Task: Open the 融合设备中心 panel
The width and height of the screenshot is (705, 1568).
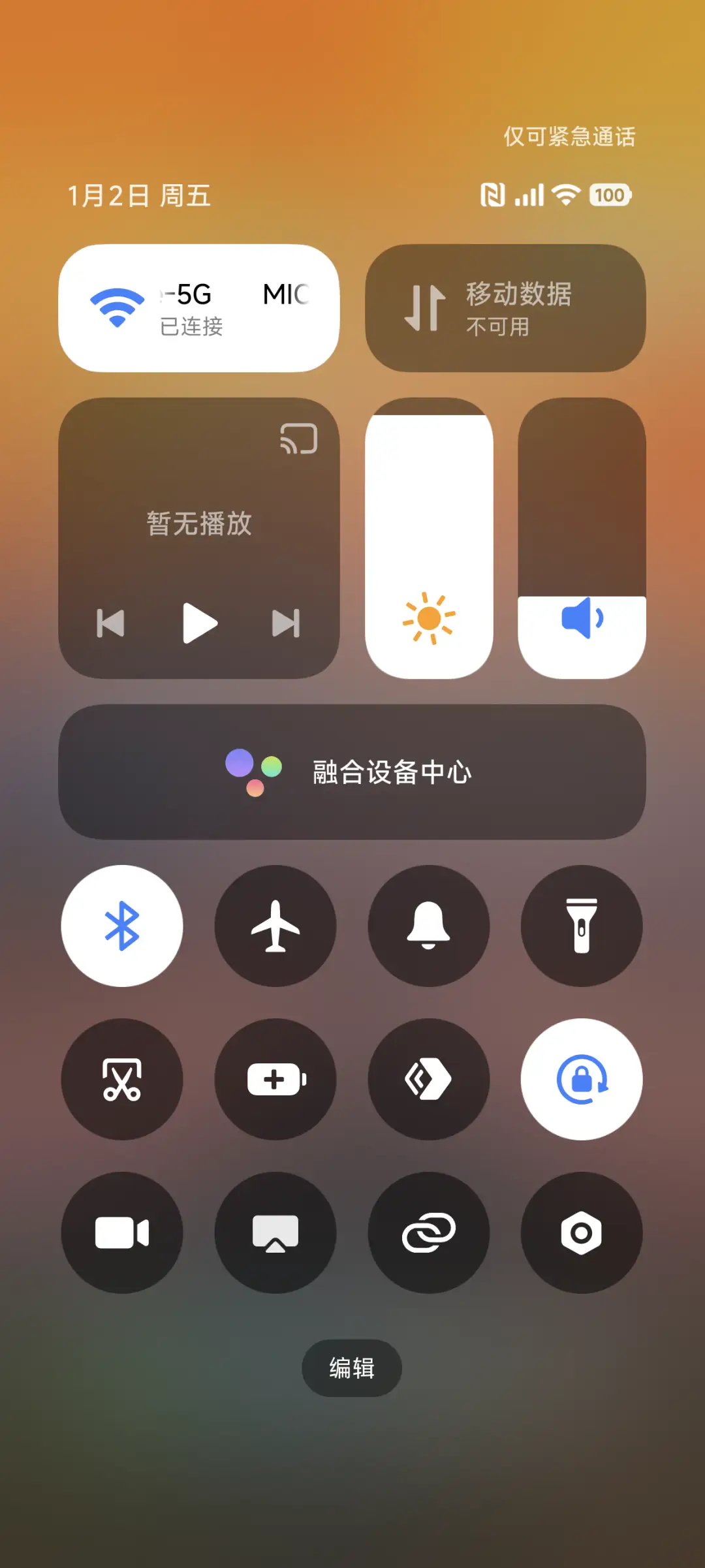Action: (x=352, y=772)
